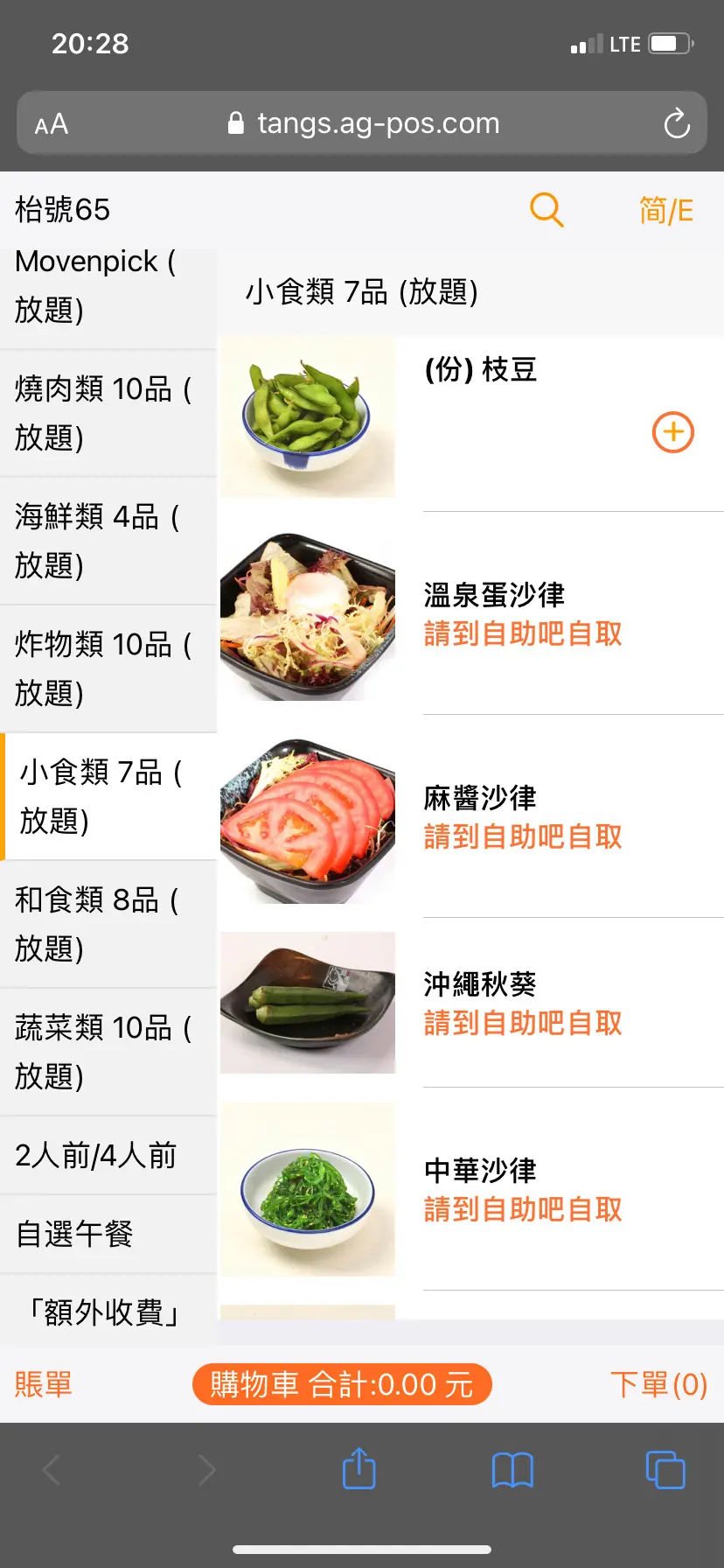Submit order with 下單(0)
Screen dimensions: 724x1568
658,1384
